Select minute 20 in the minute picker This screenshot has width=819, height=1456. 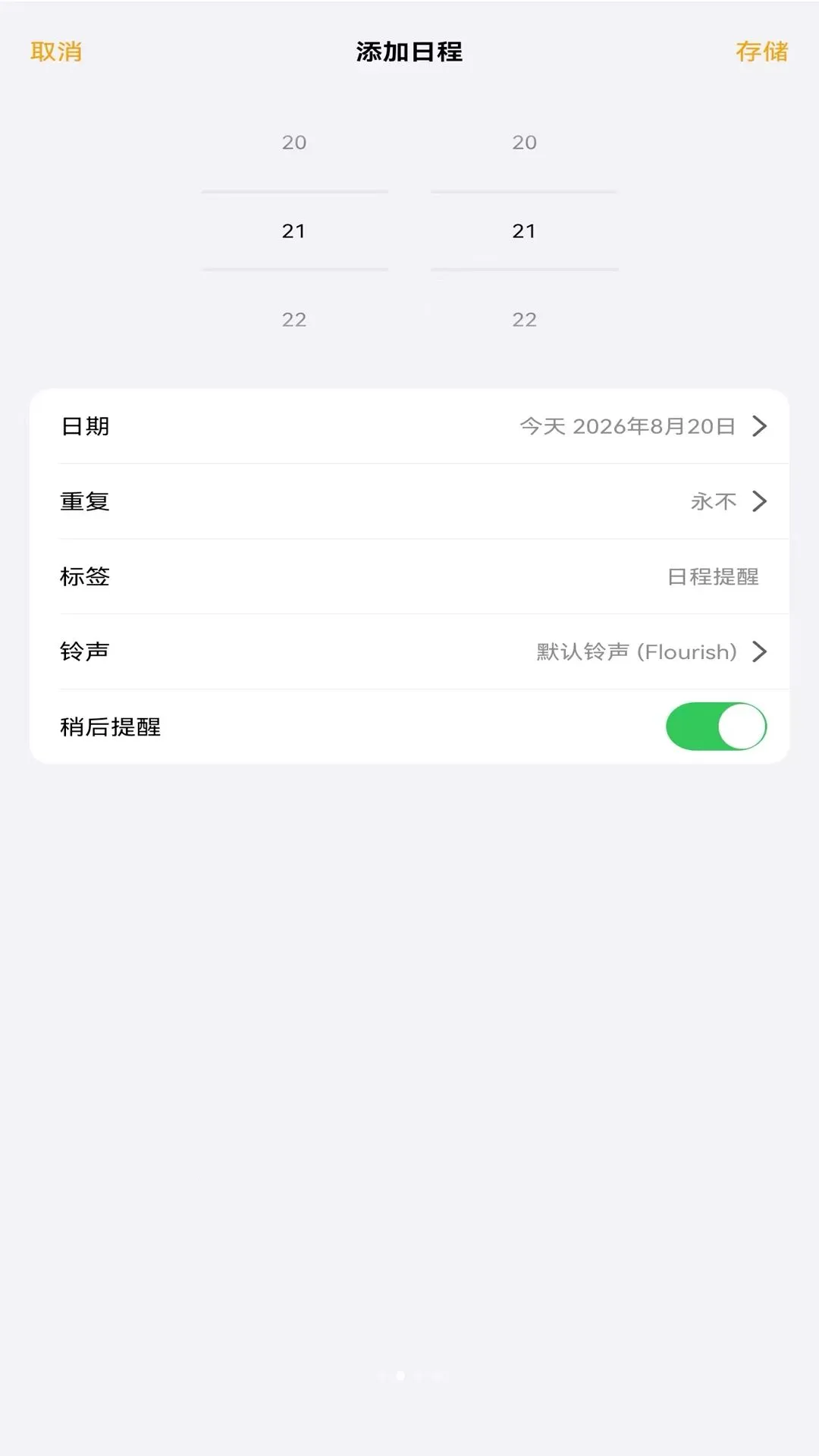[524, 143]
